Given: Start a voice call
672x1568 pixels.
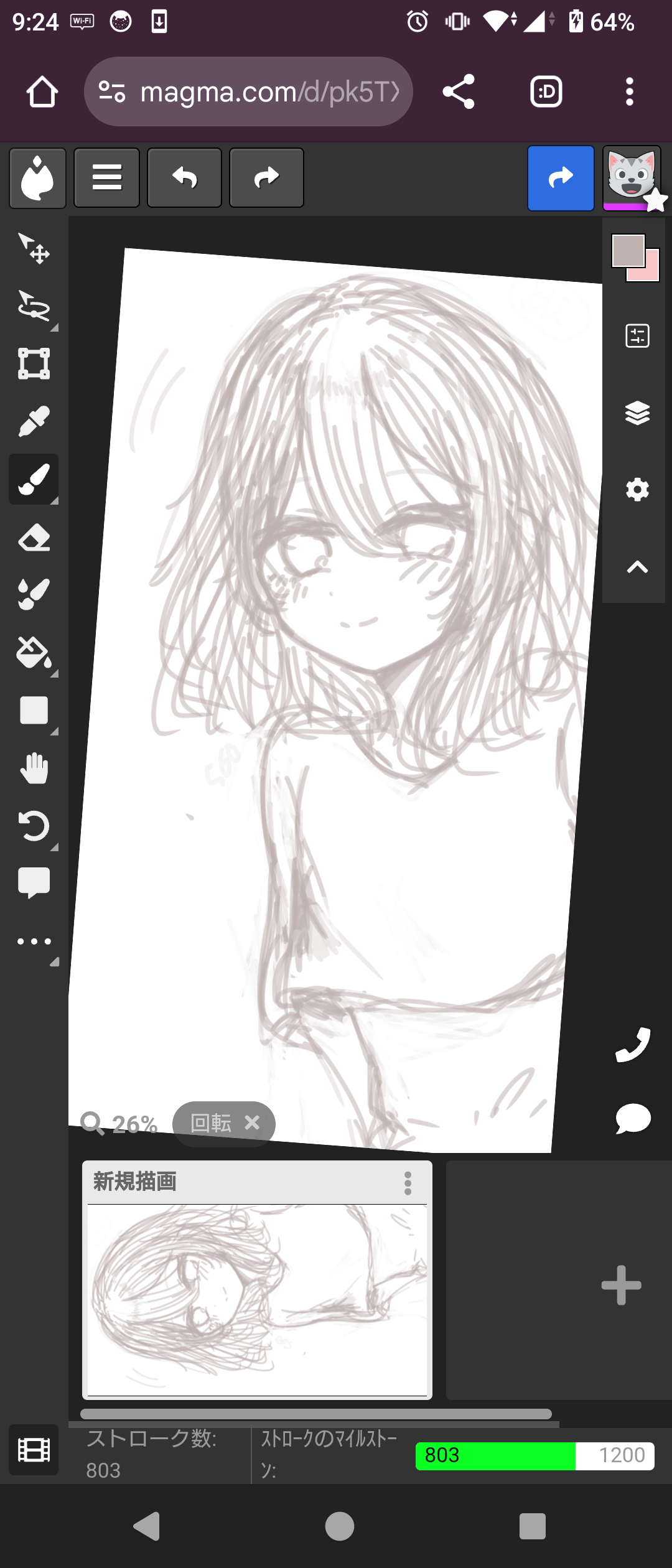Looking at the screenshot, I should [633, 1045].
